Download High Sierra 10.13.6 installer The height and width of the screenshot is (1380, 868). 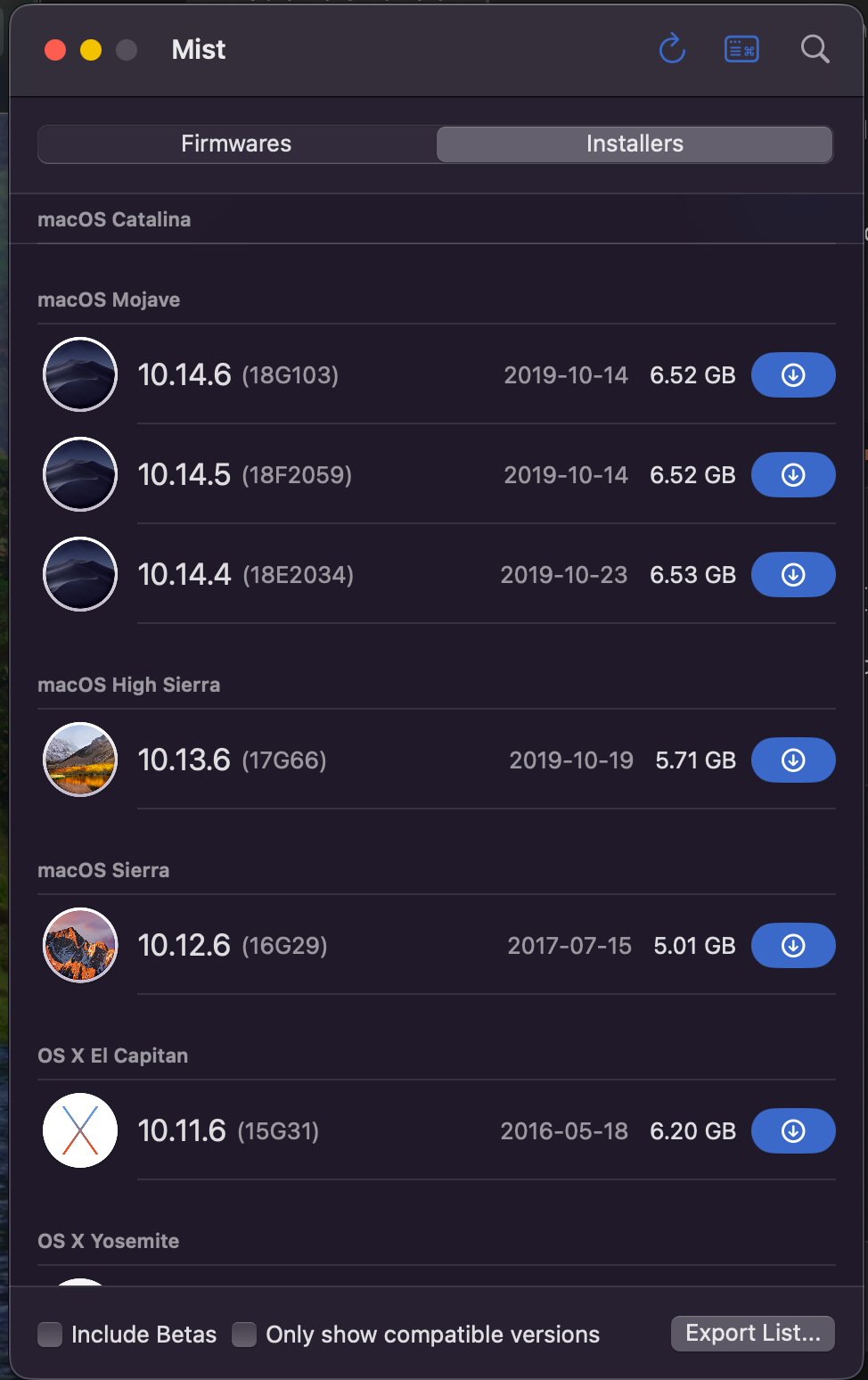793,760
